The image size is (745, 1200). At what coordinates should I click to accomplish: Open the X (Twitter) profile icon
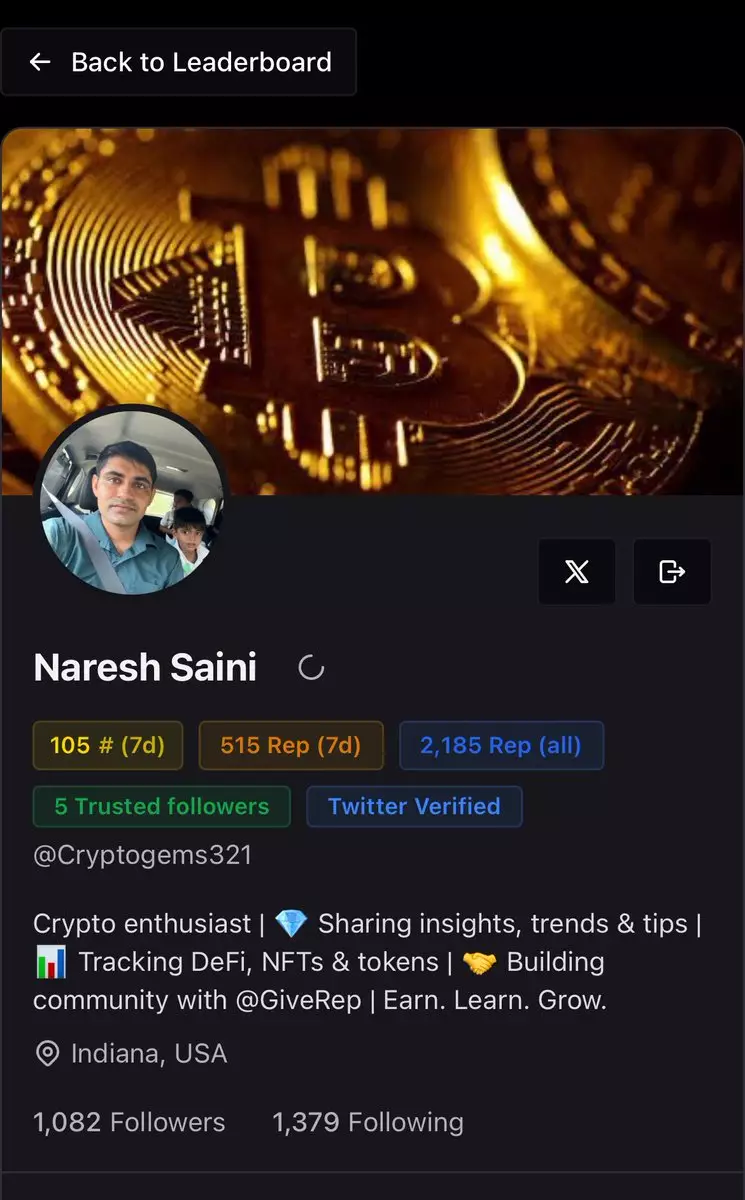pos(577,572)
